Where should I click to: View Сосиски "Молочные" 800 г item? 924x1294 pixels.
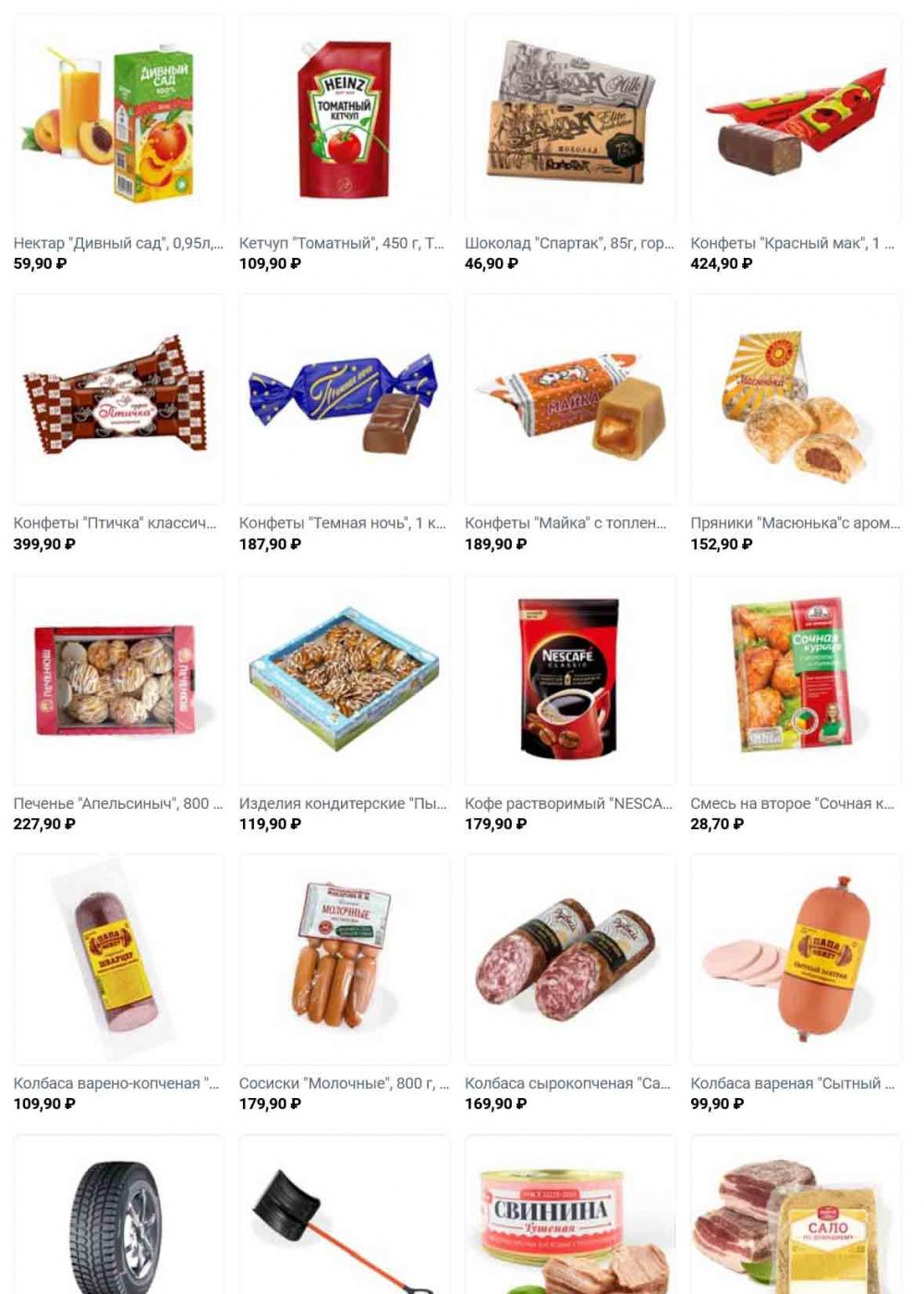click(344, 961)
